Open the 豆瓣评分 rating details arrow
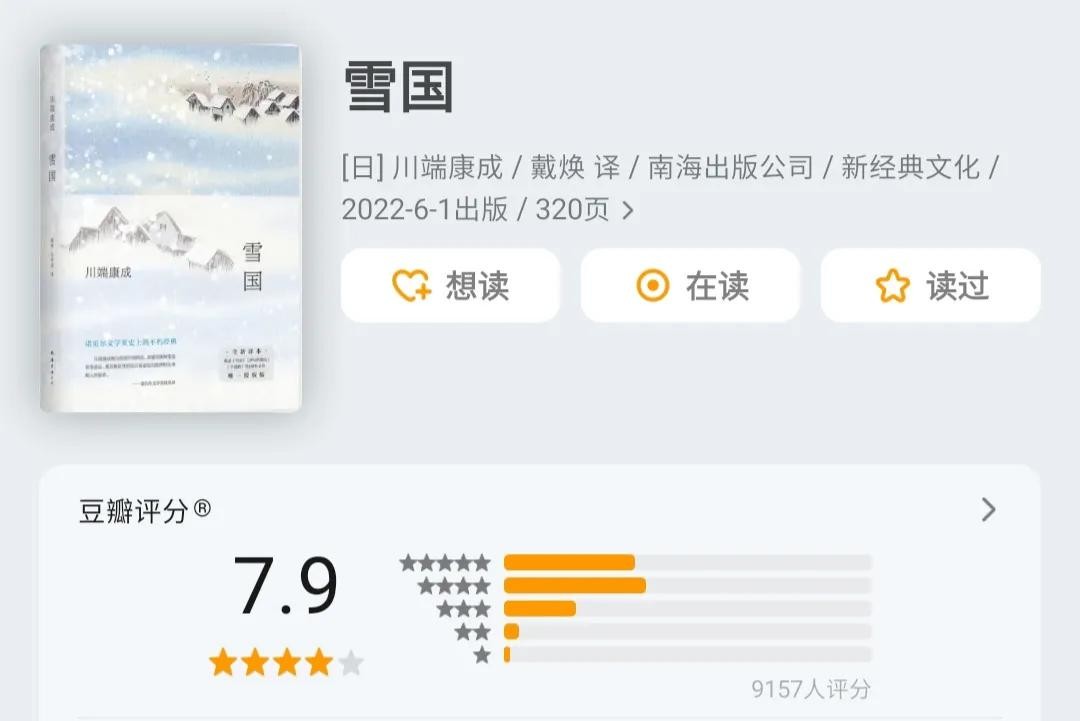Screen dimensions: 1080x721 (x=988, y=510)
